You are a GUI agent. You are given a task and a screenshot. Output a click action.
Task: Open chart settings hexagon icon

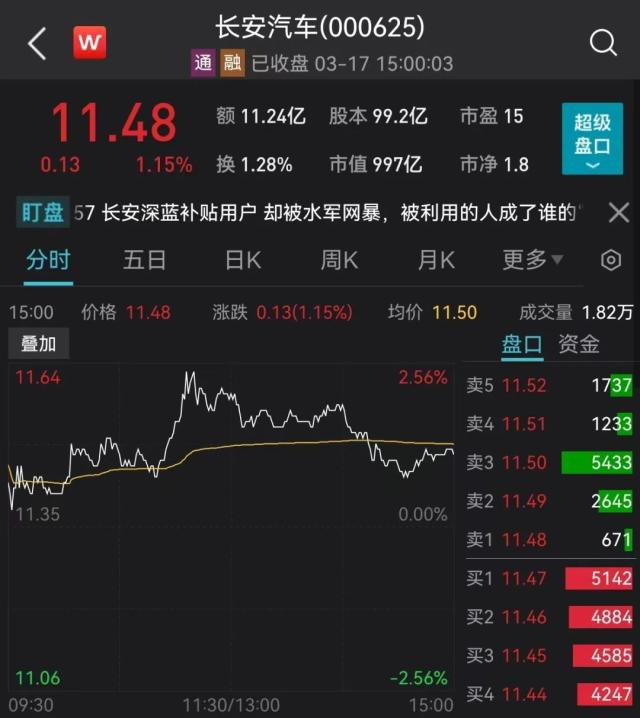611,261
